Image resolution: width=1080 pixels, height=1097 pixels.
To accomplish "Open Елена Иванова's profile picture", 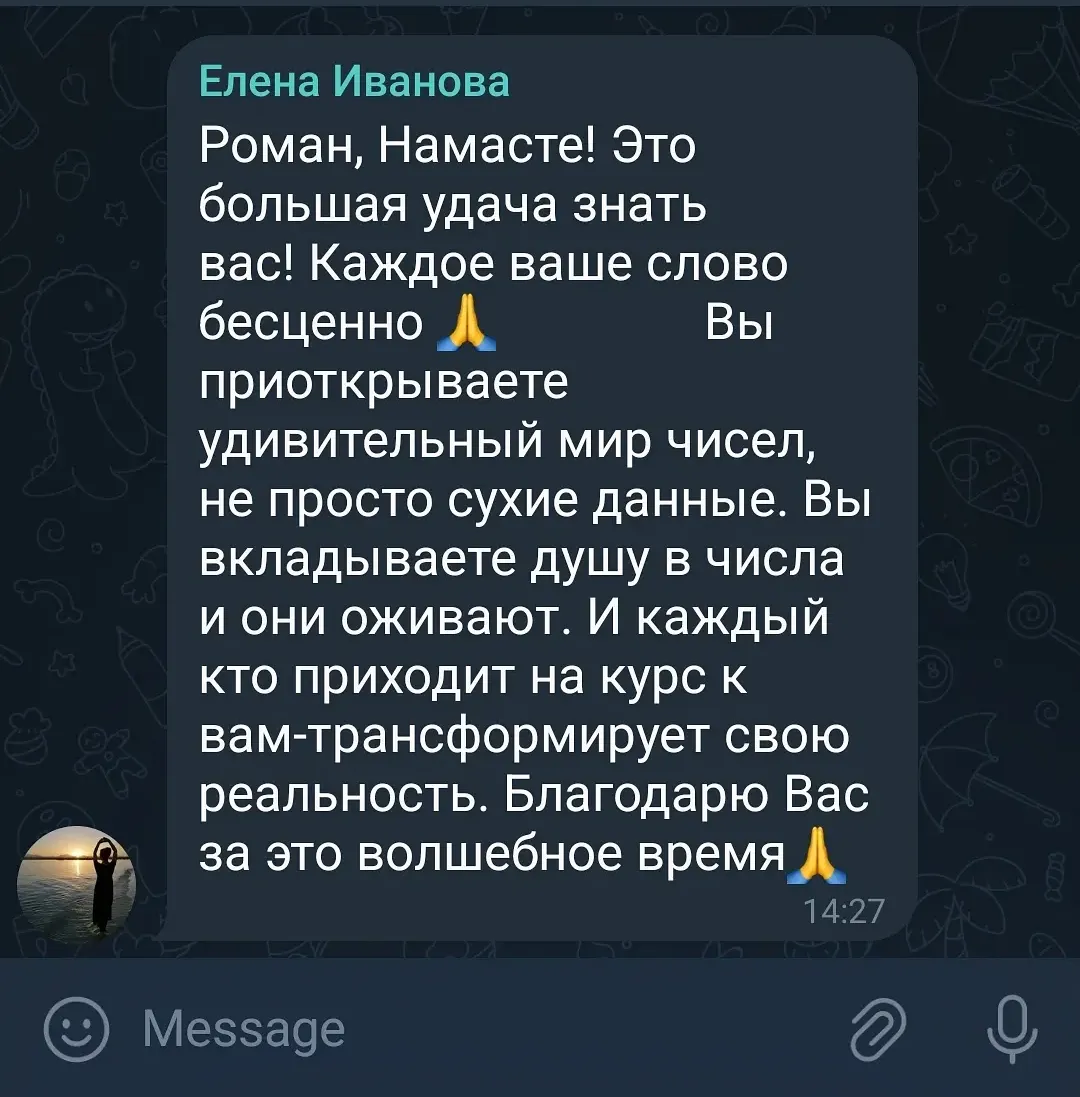I will click(x=76, y=883).
